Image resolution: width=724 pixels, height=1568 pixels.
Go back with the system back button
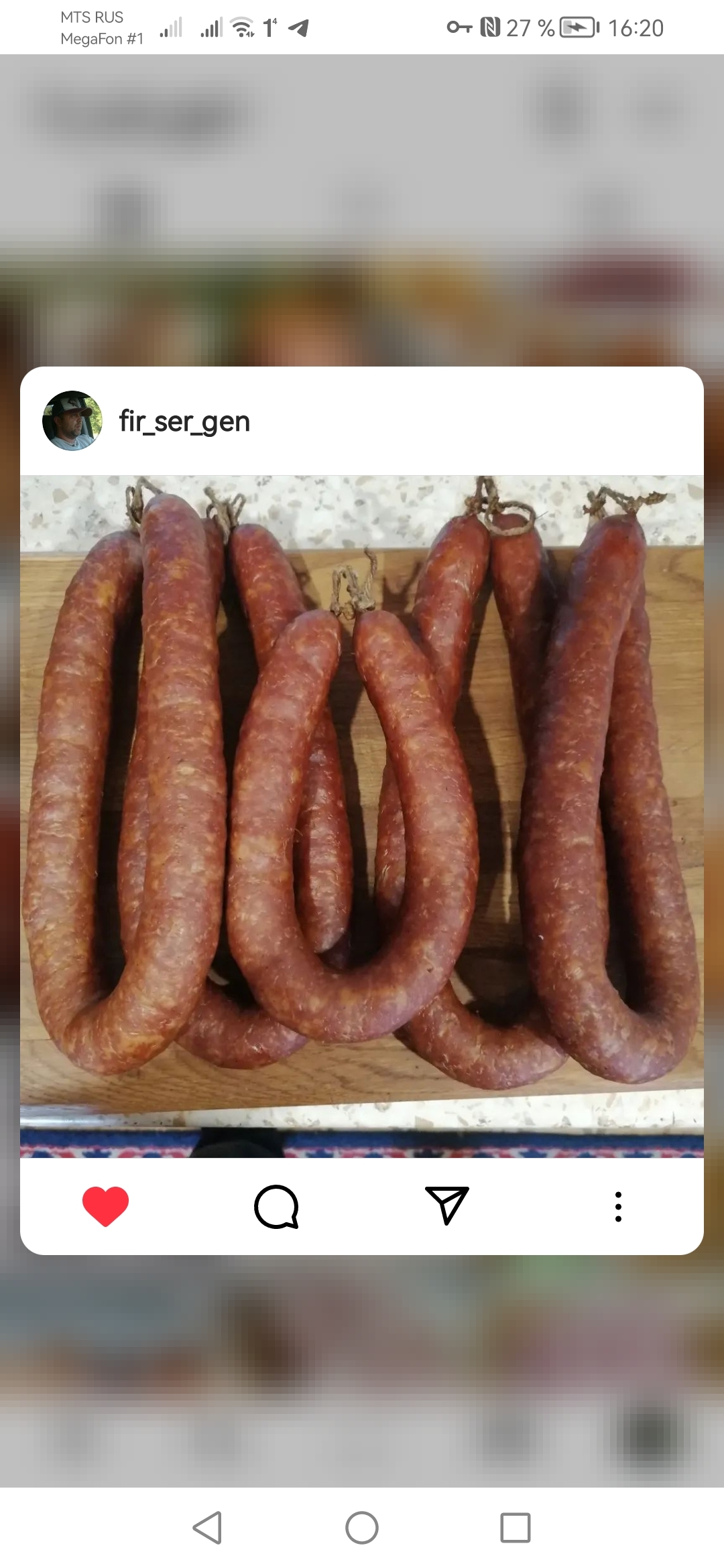pos(208,1528)
